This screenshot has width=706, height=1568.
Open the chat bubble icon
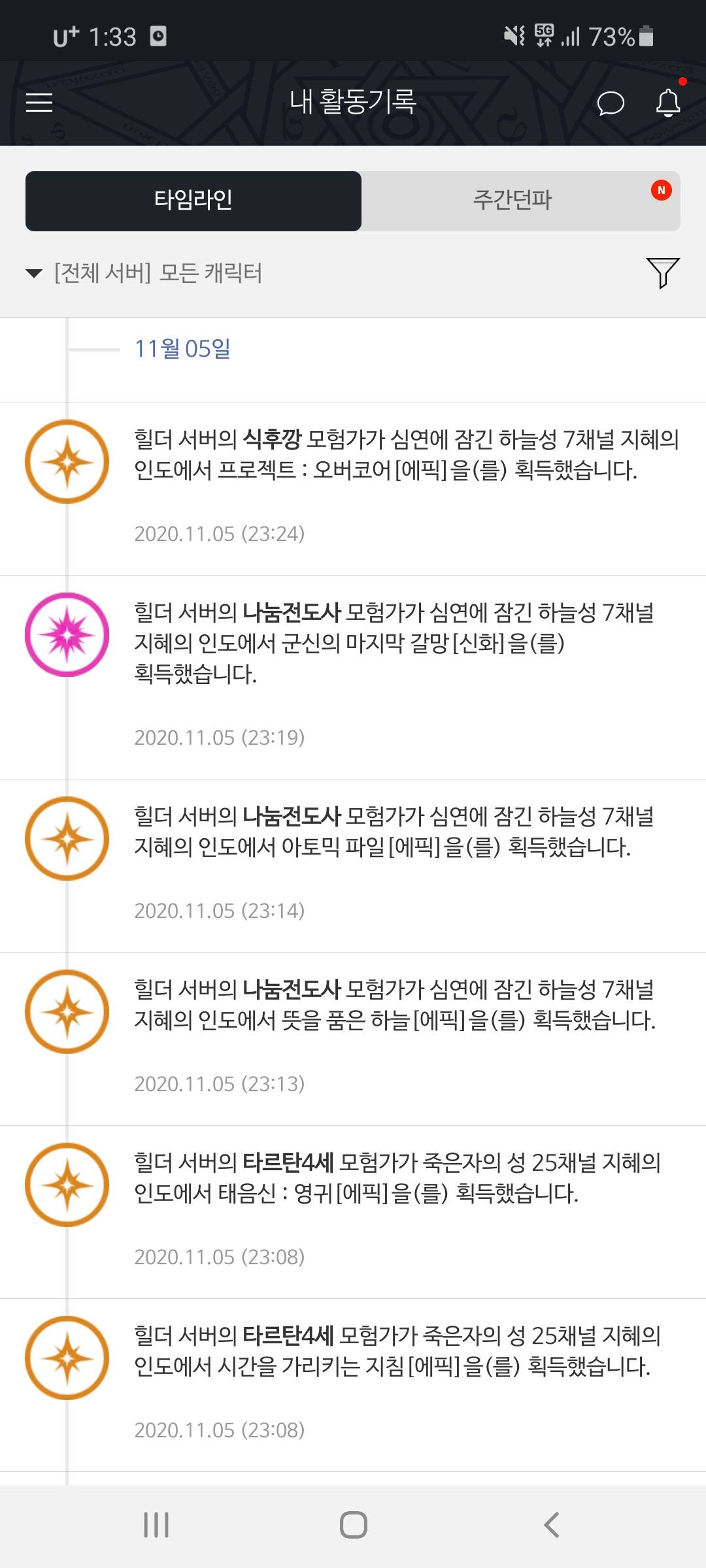point(611,103)
